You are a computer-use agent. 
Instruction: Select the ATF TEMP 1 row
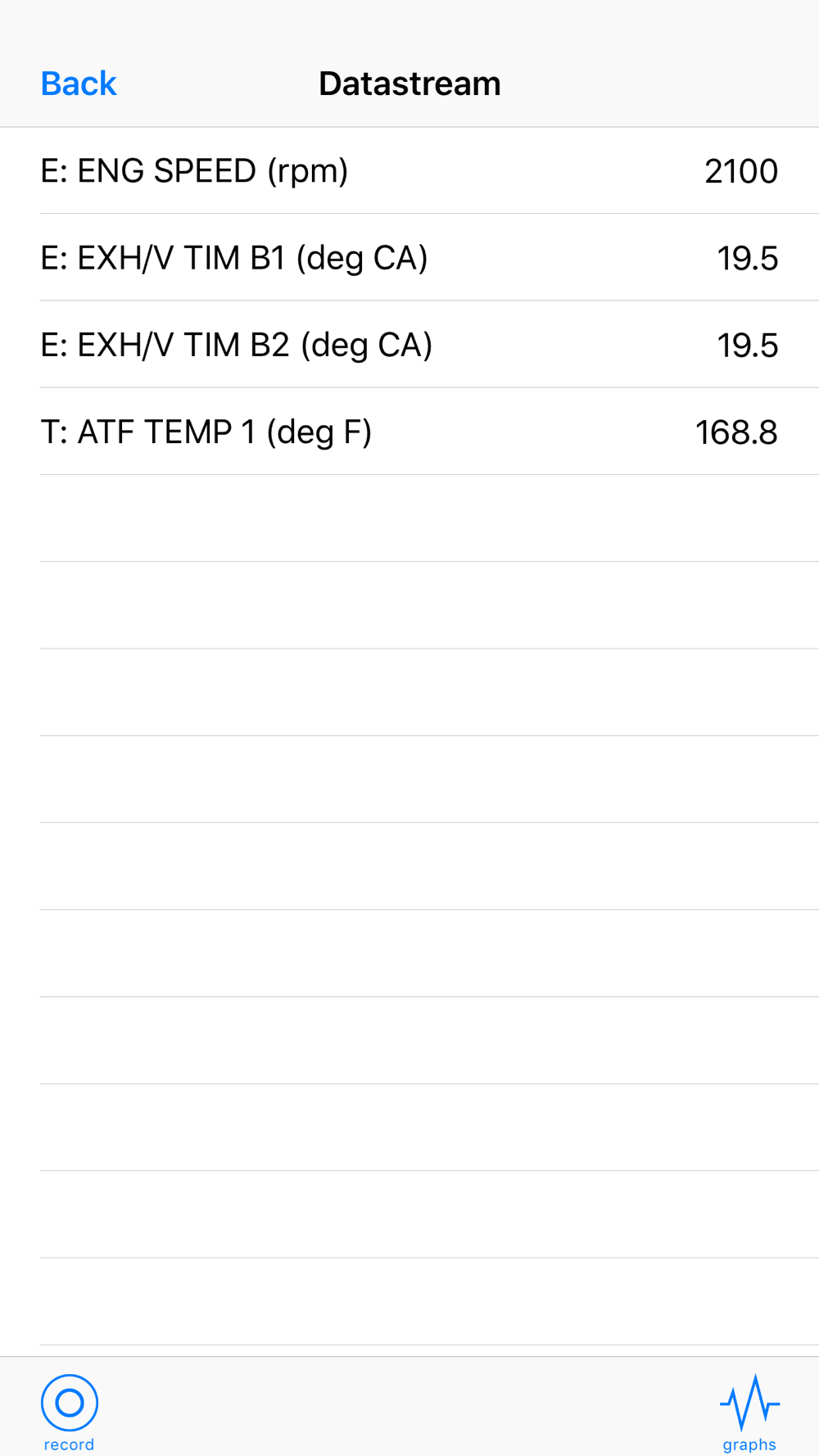click(409, 432)
